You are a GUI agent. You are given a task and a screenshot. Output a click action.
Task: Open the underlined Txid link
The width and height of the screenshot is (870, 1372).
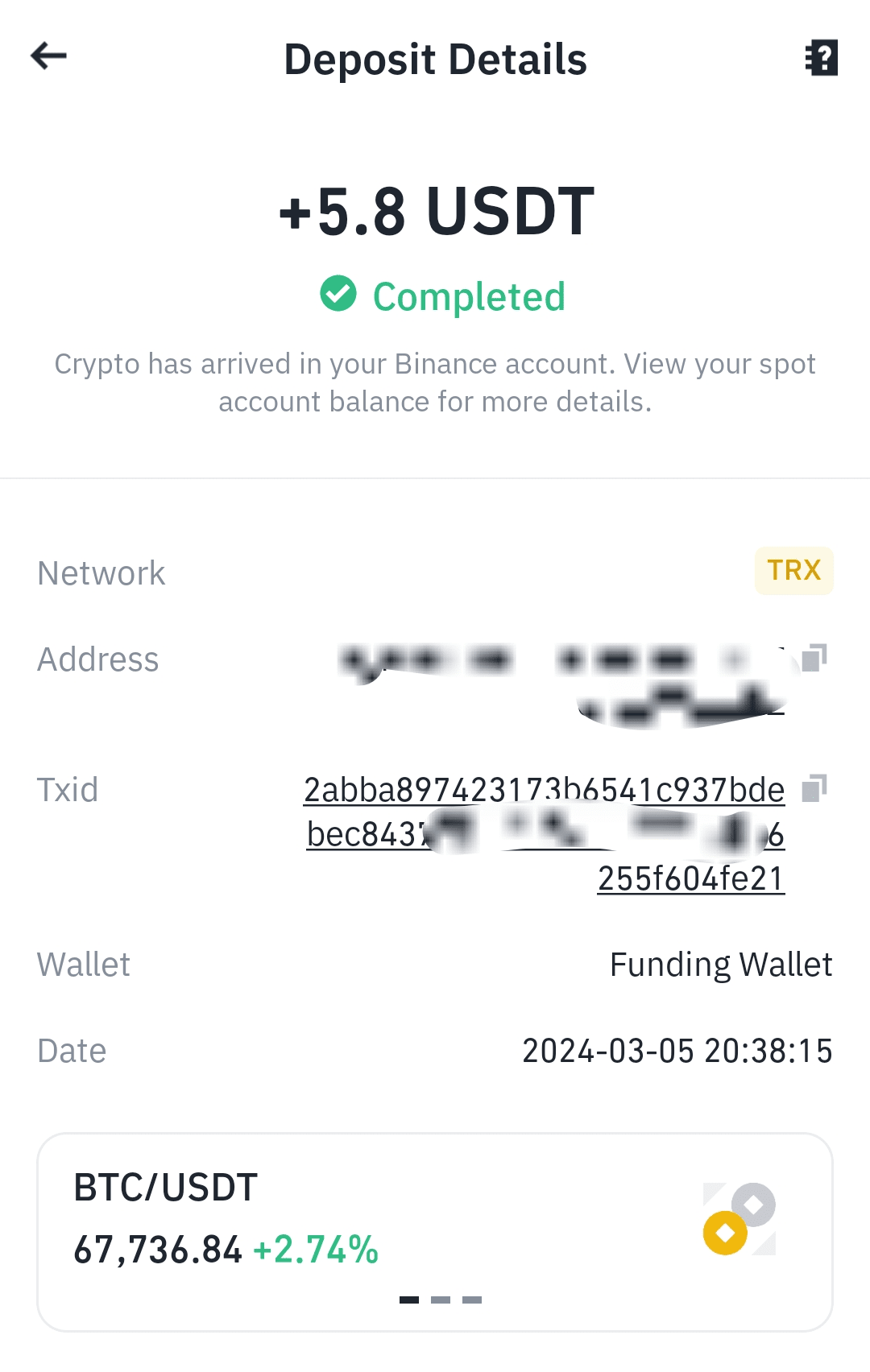pos(544,791)
